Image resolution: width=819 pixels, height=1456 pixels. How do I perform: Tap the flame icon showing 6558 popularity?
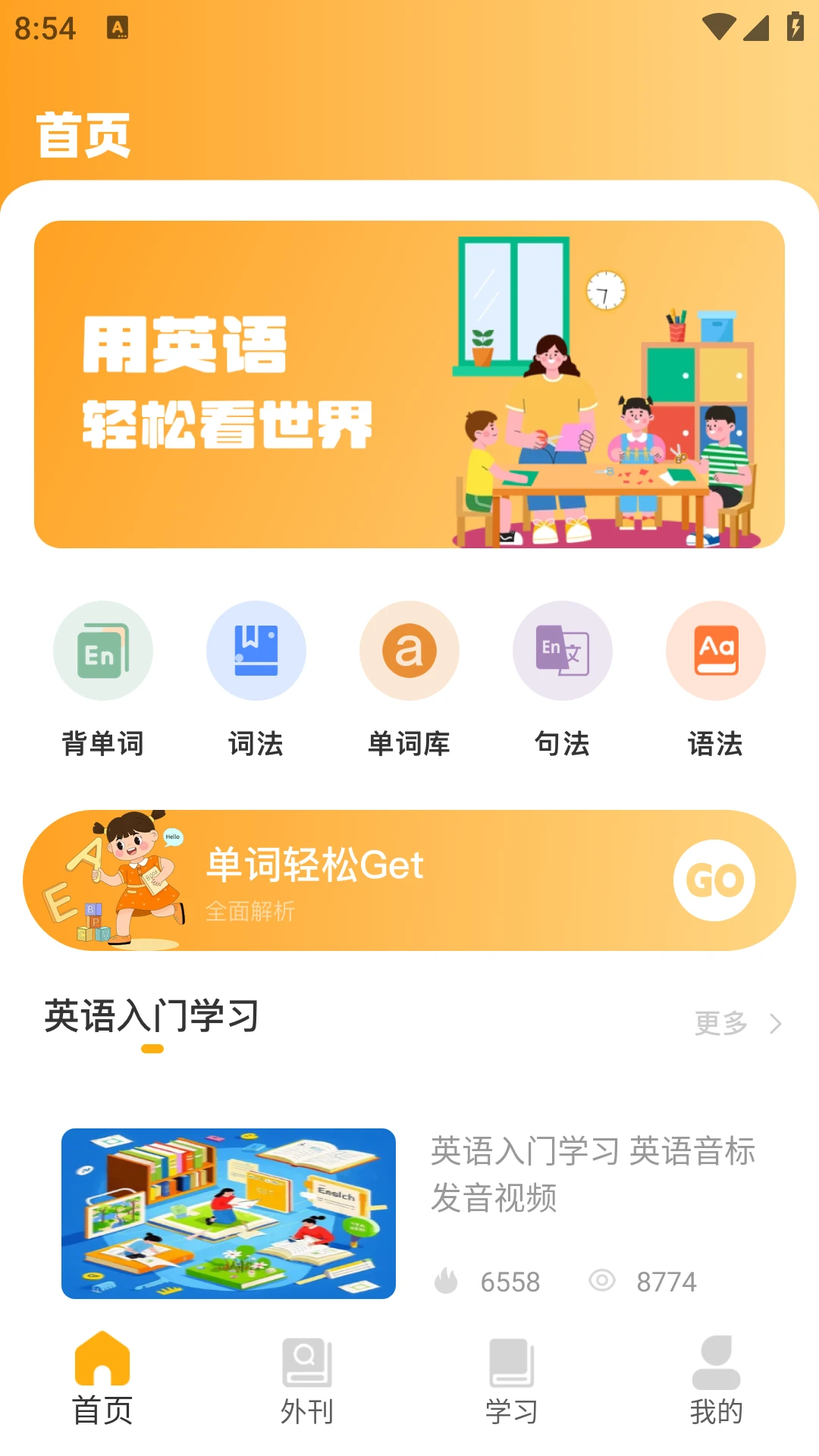(447, 1281)
